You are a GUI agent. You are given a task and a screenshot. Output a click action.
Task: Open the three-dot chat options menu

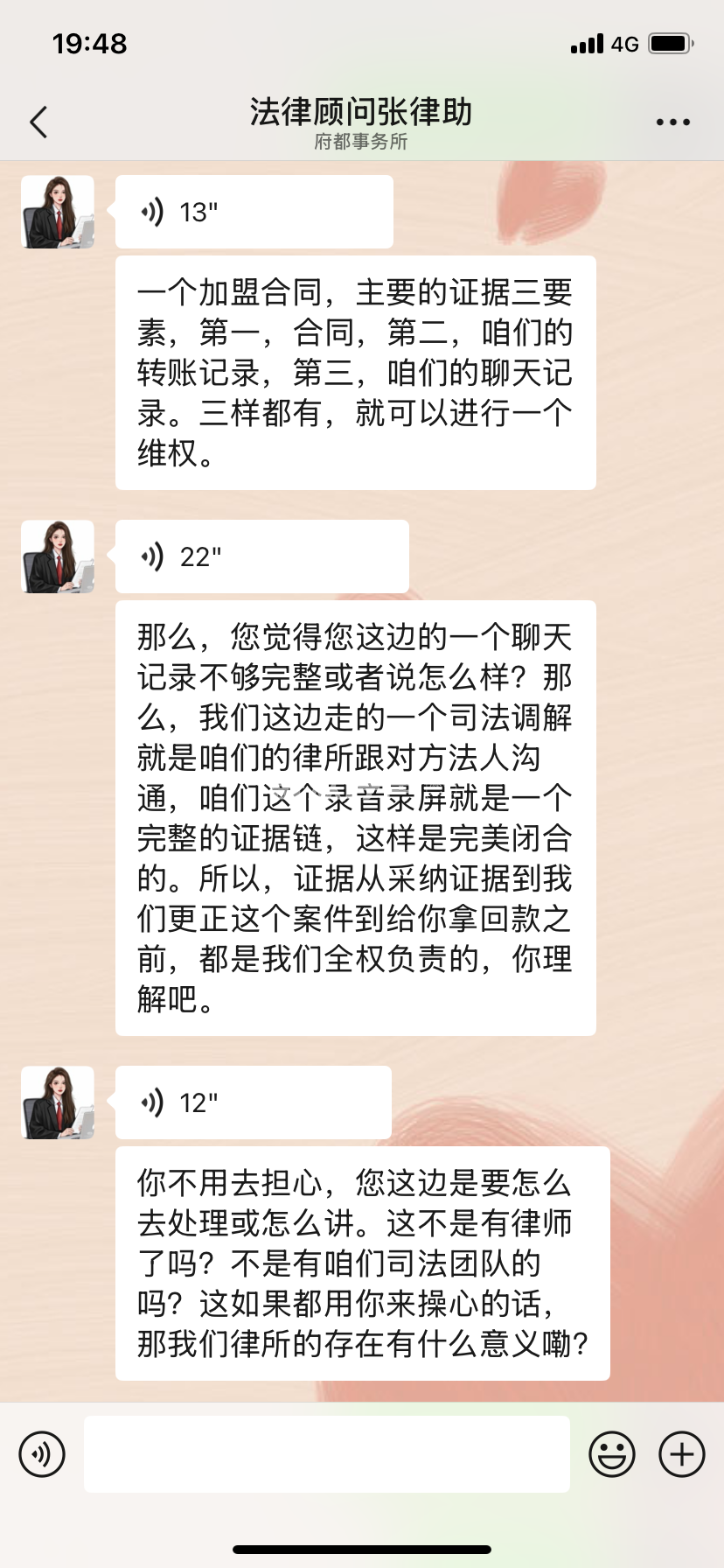(x=672, y=122)
